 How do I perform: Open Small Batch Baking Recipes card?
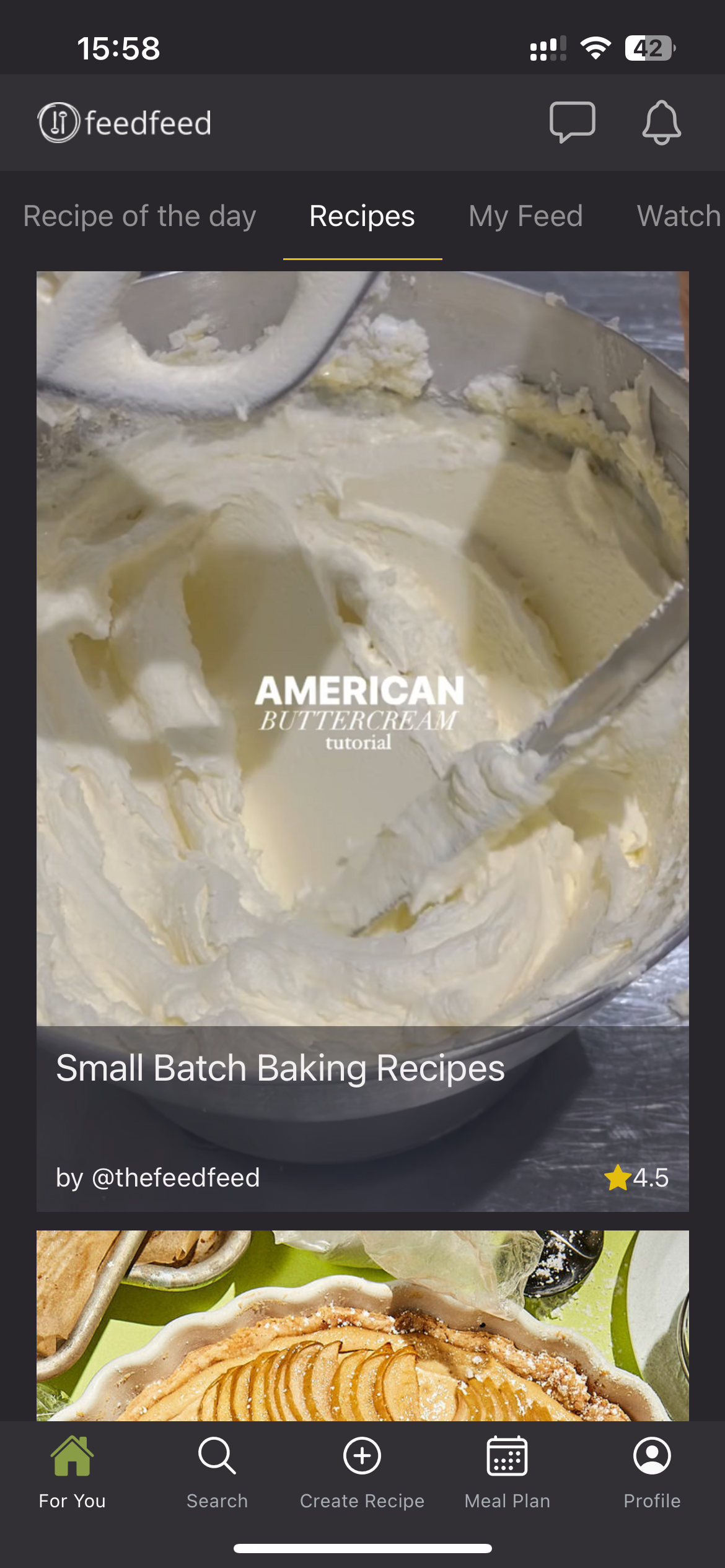click(x=362, y=740)
